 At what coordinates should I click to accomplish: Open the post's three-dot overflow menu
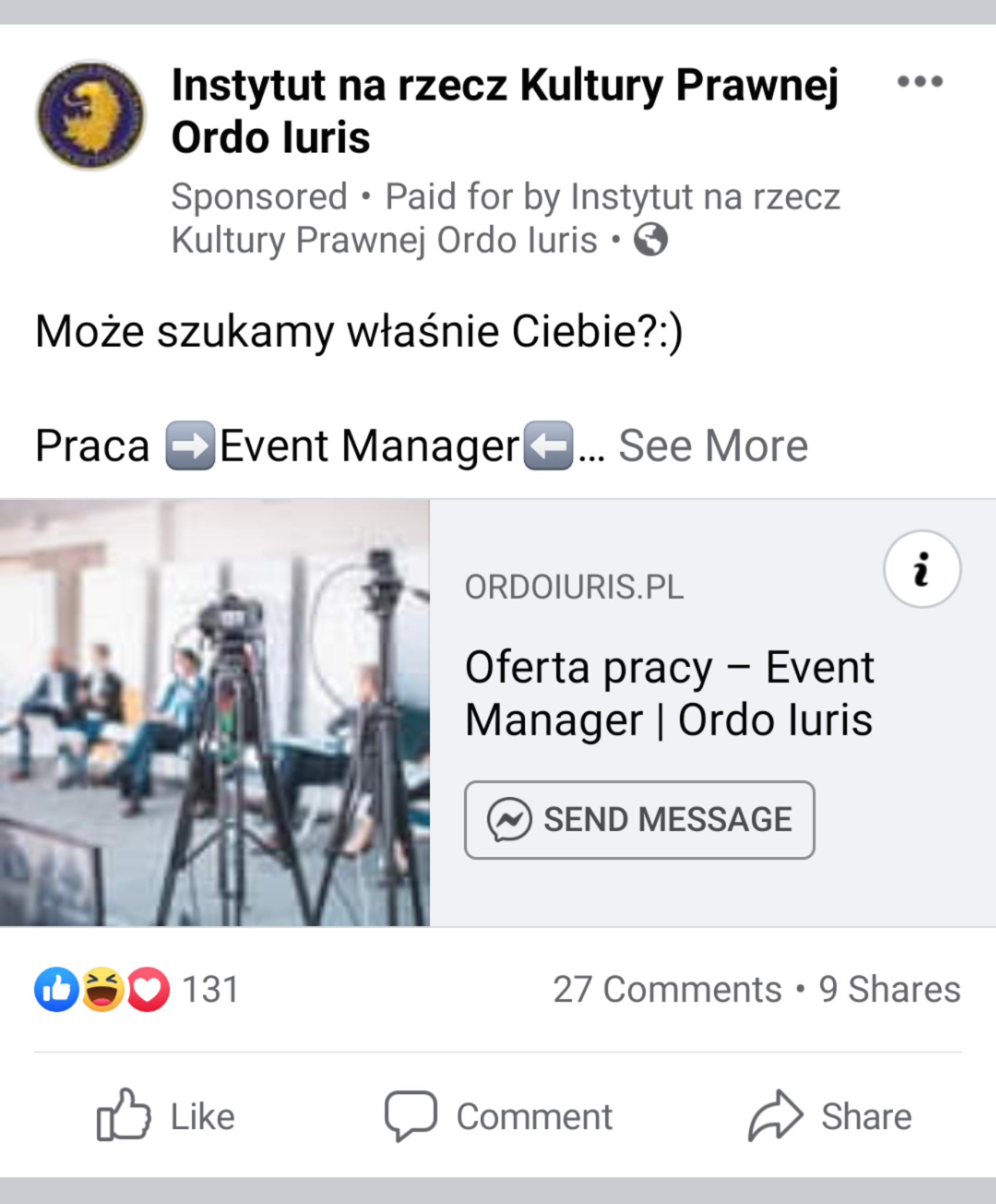tap(920, 82)
